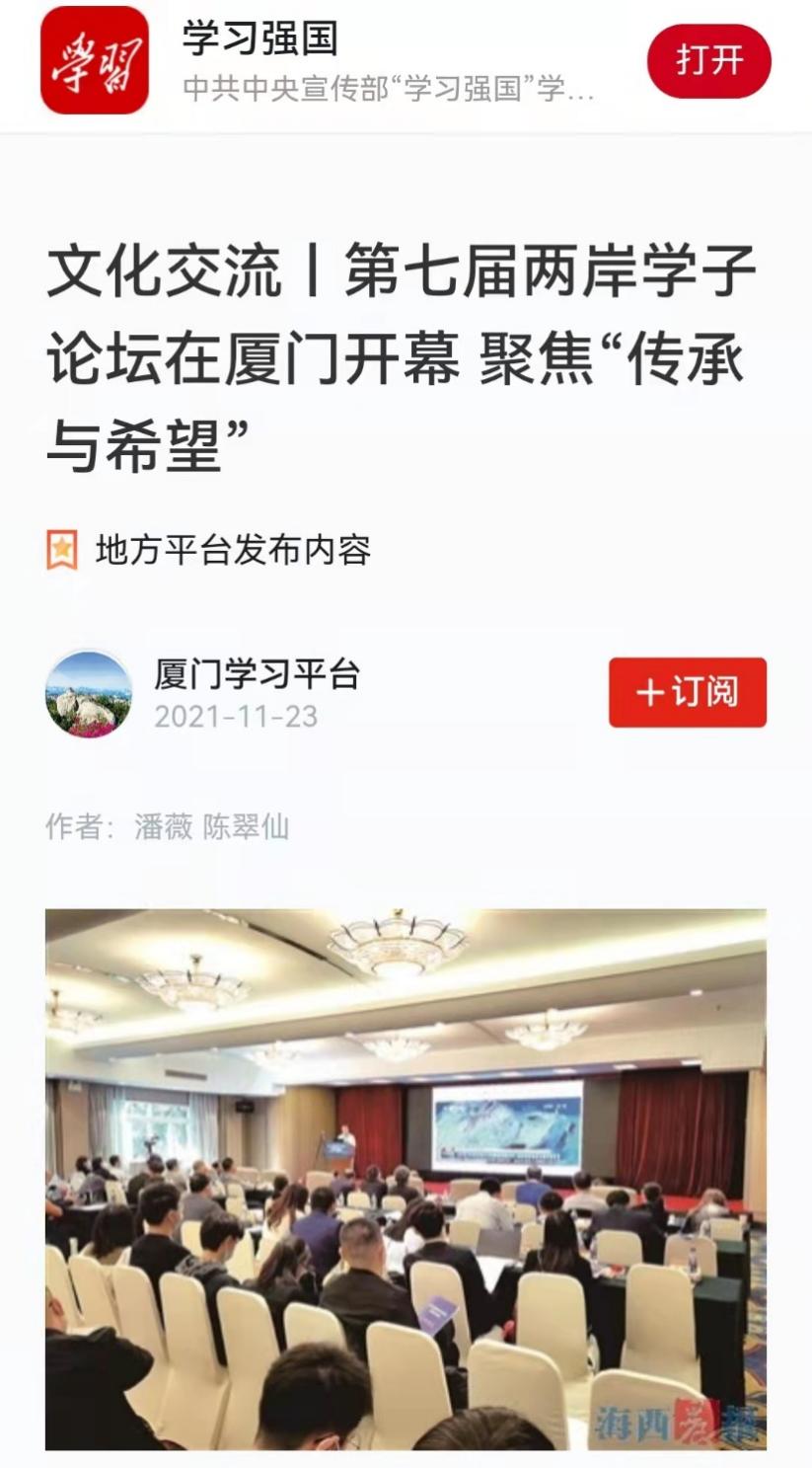Tap the red 打开 button
Viewport: 812px width, 1468px height.
[708, 61]
